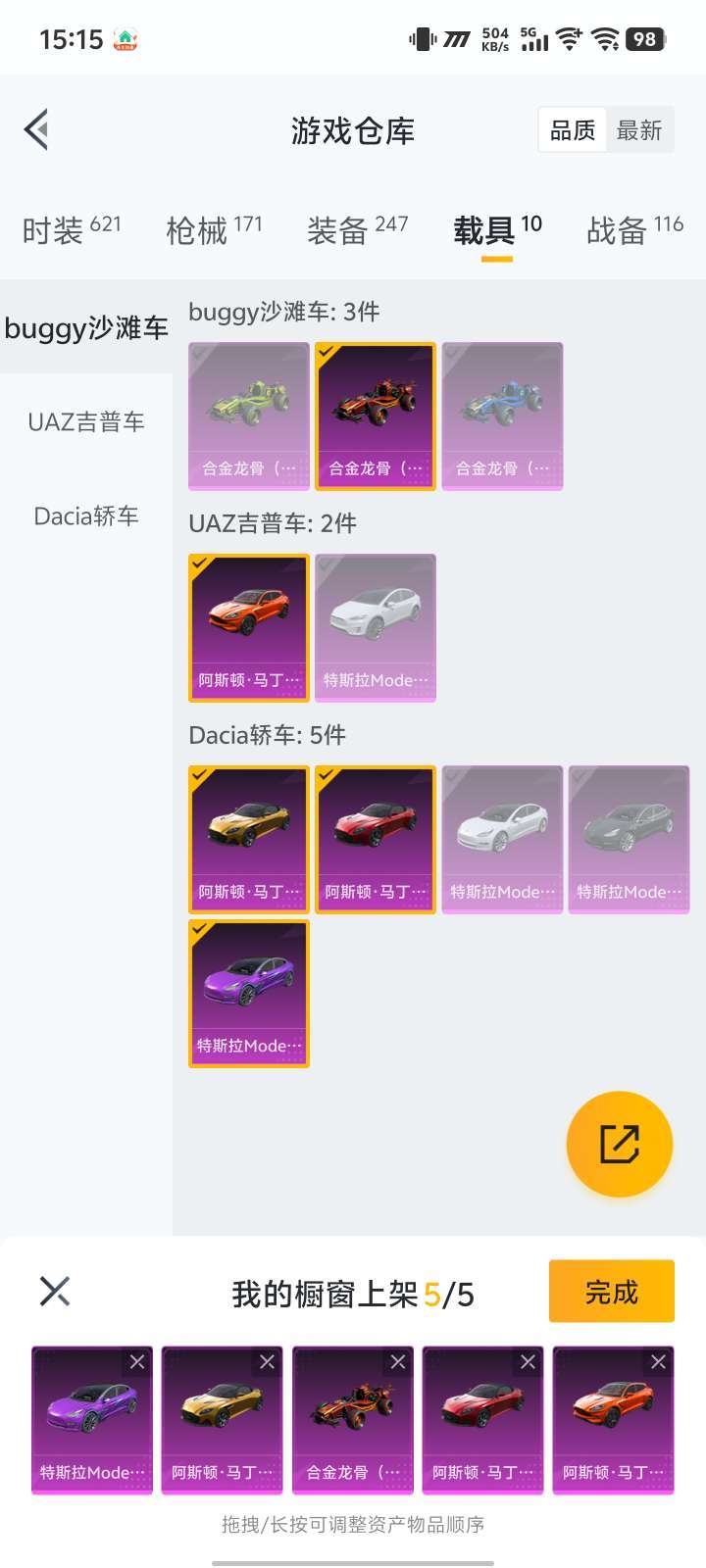Select the blue 合金龙骨 buggy
The height and width of the screenshot is (1568, 706).
(x=502, y=416)
